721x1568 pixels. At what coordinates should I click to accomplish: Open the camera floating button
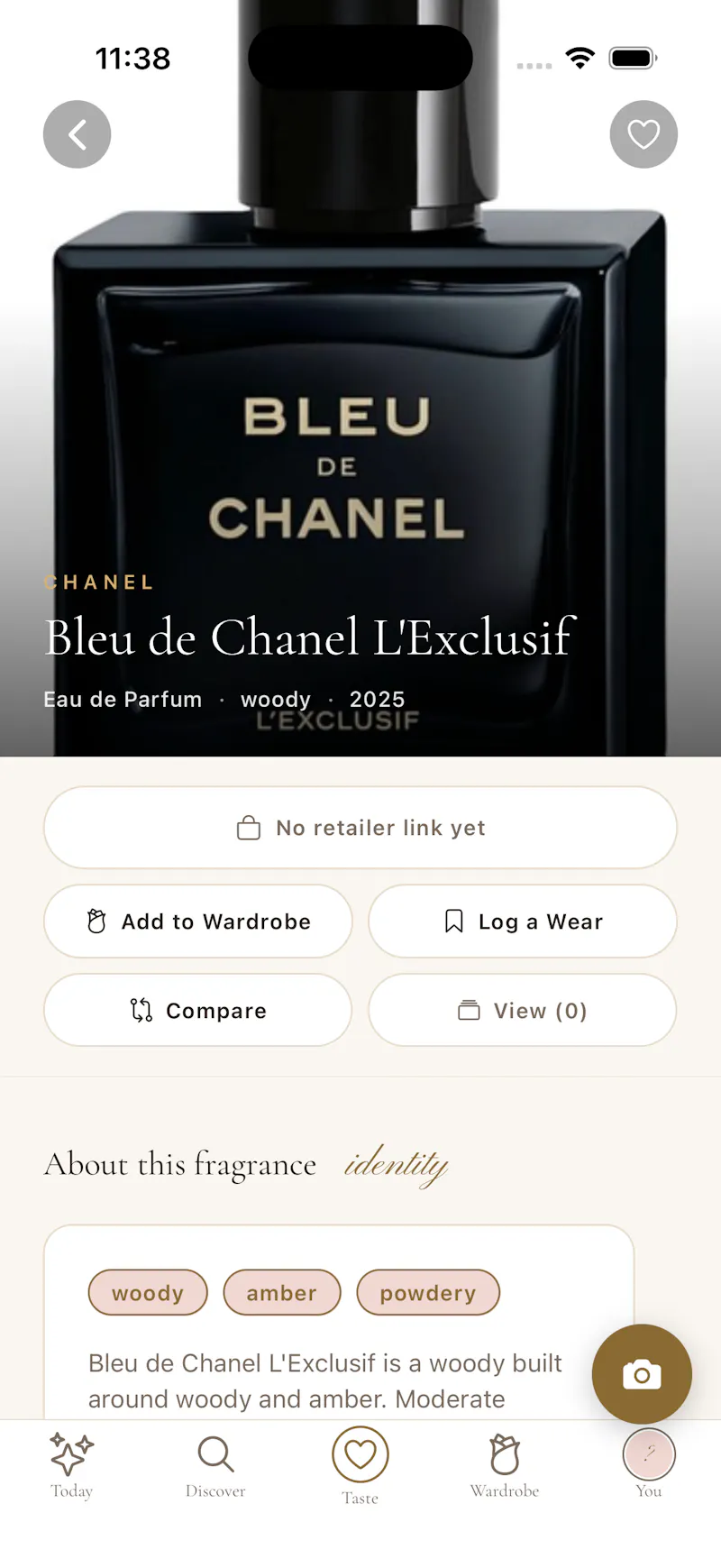pos(642,1374)
